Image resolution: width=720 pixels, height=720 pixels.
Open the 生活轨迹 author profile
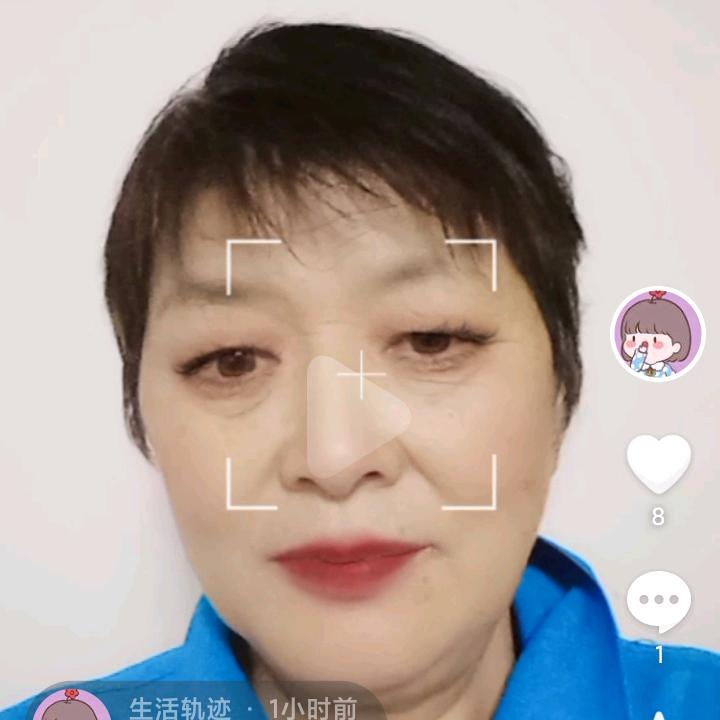pos(180,709)
